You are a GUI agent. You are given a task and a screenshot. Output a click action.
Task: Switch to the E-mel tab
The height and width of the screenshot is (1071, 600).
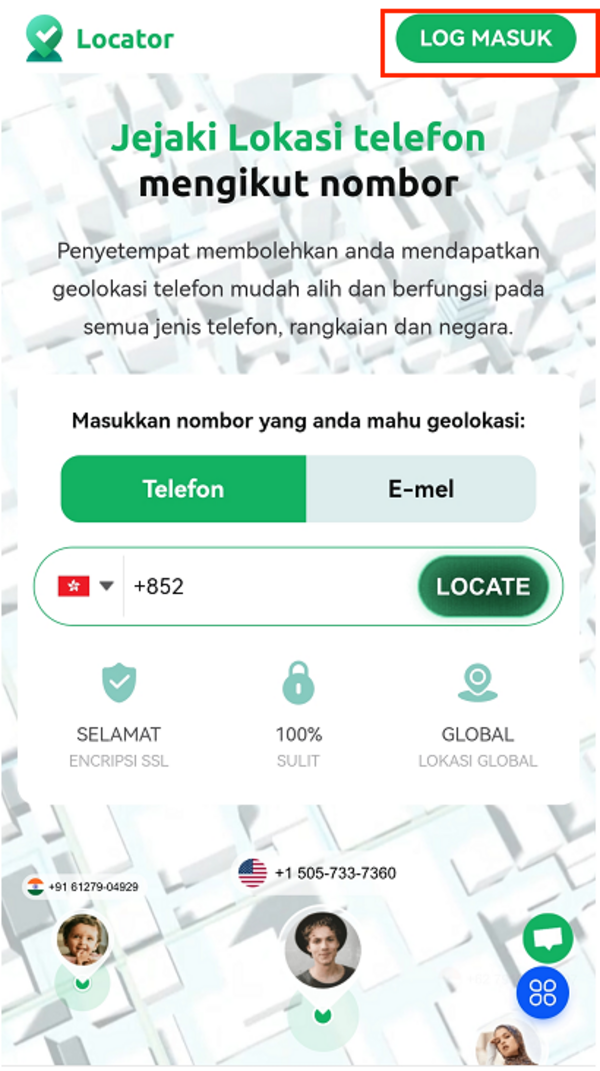pos(421,489)
